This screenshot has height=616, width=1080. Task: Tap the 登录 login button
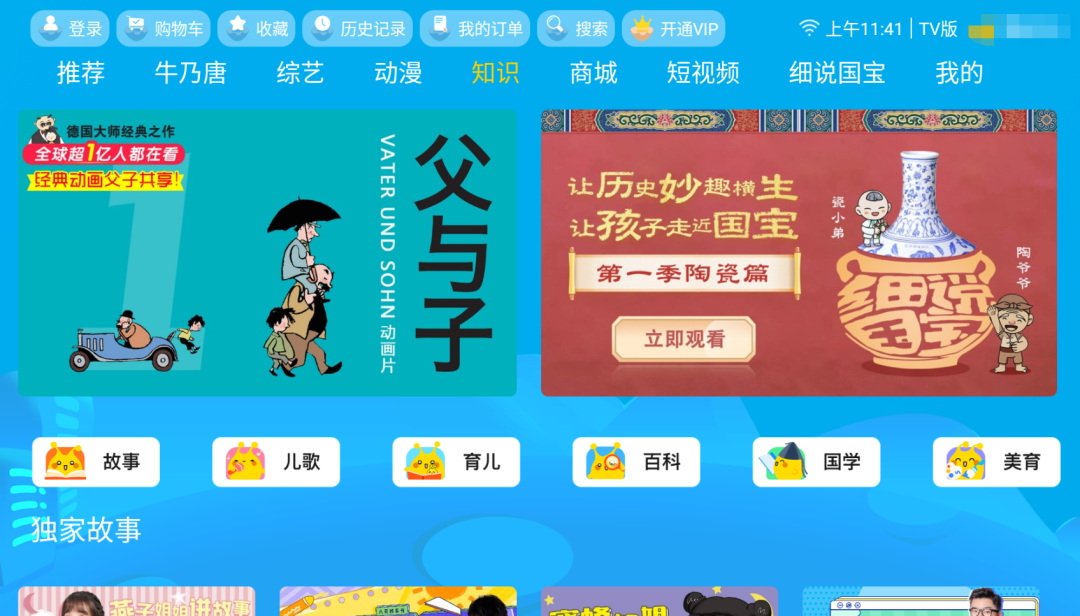70,29
